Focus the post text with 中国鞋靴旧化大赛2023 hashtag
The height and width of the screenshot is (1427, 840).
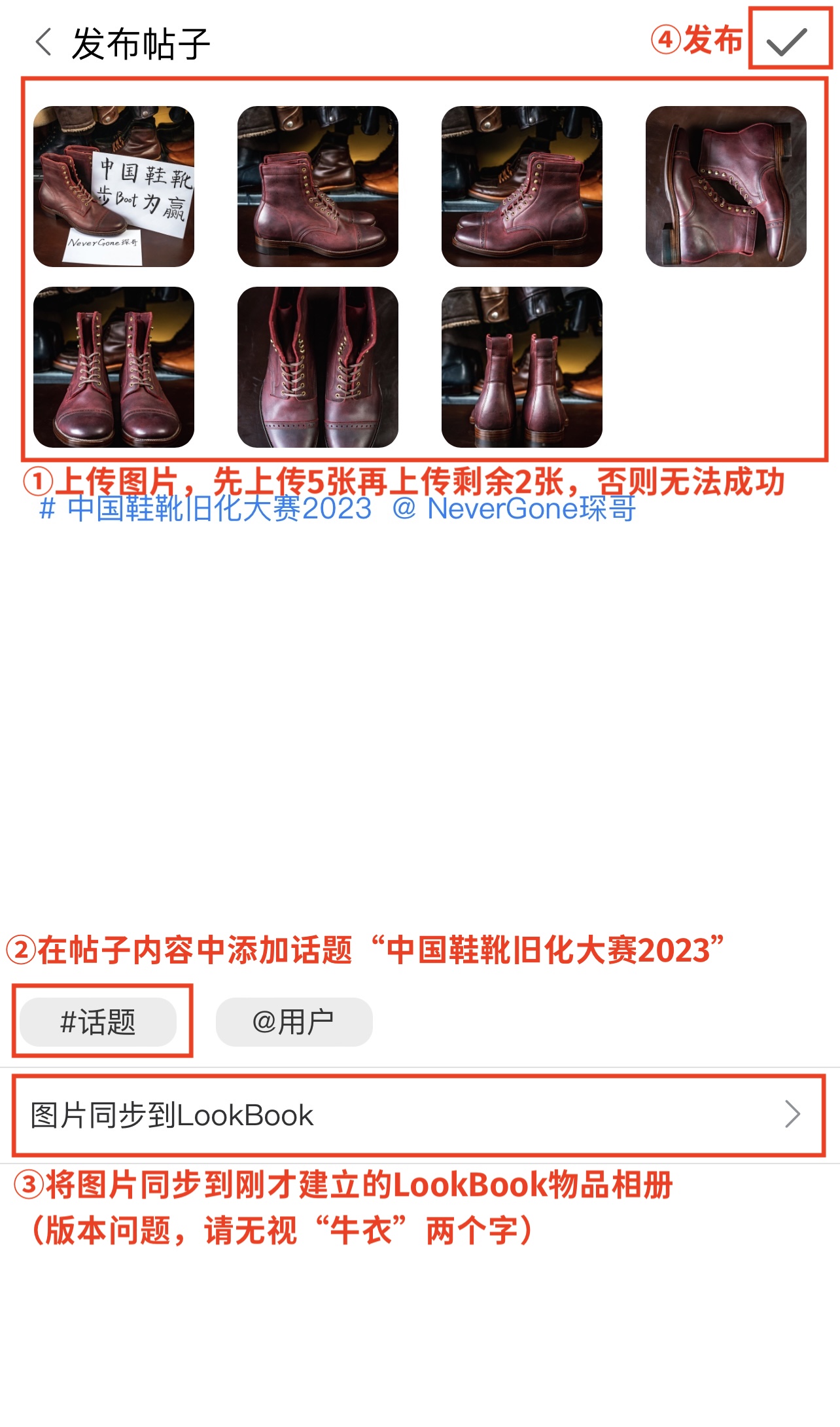[x=338, y=509]
